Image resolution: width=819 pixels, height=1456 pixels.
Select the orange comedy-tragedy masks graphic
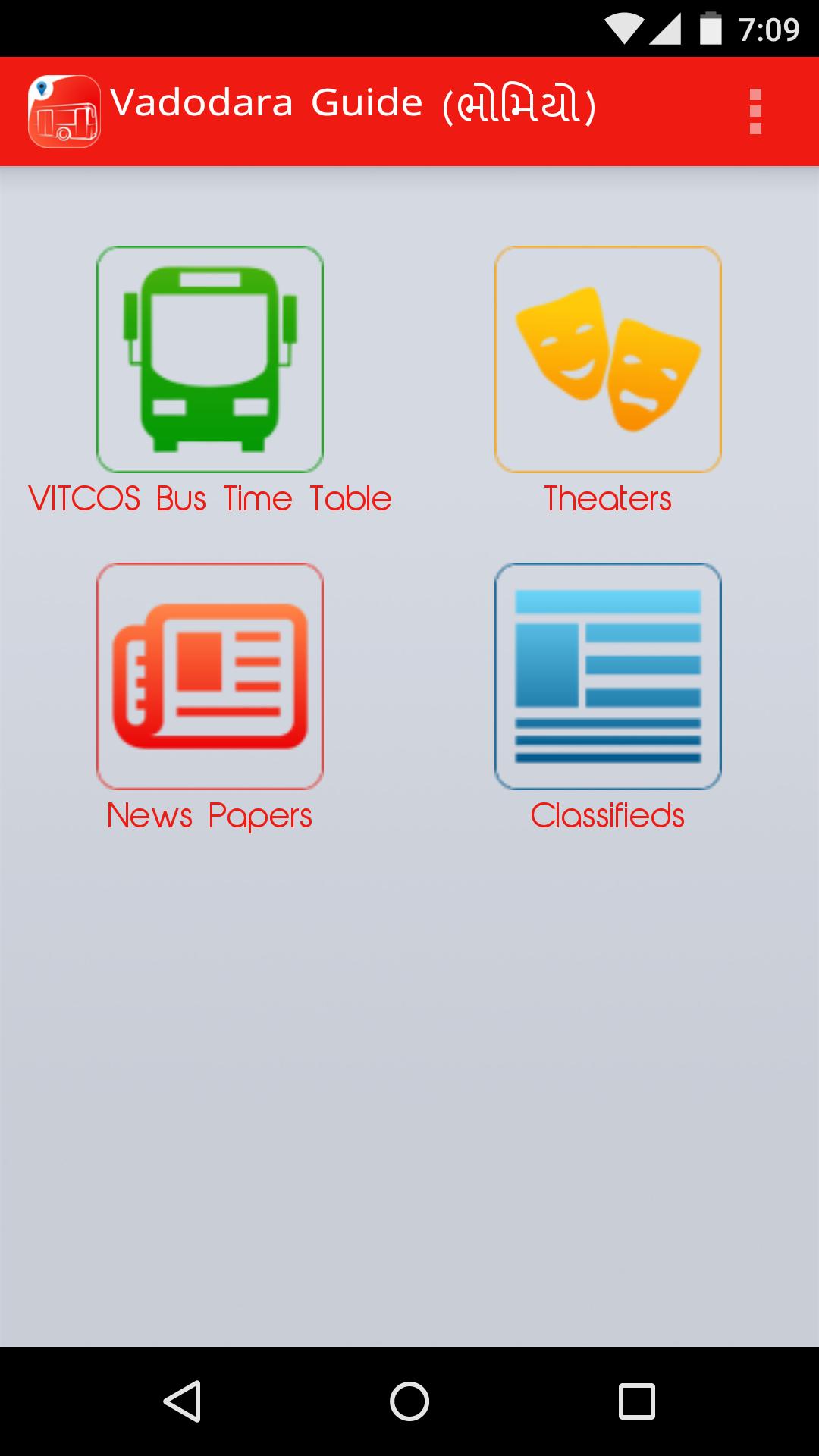(607, 359)
